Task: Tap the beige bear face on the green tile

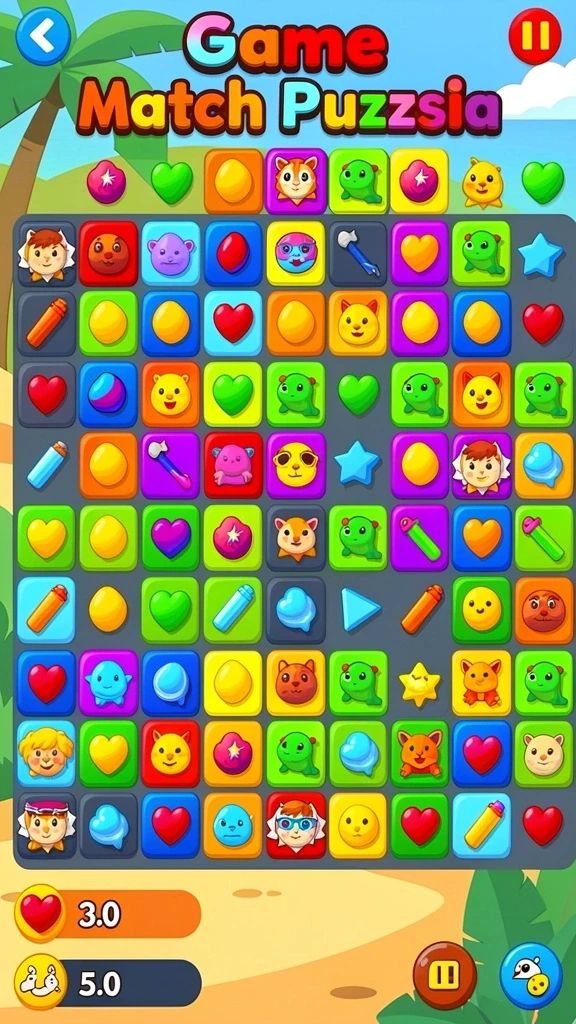Action: point(544,753)
